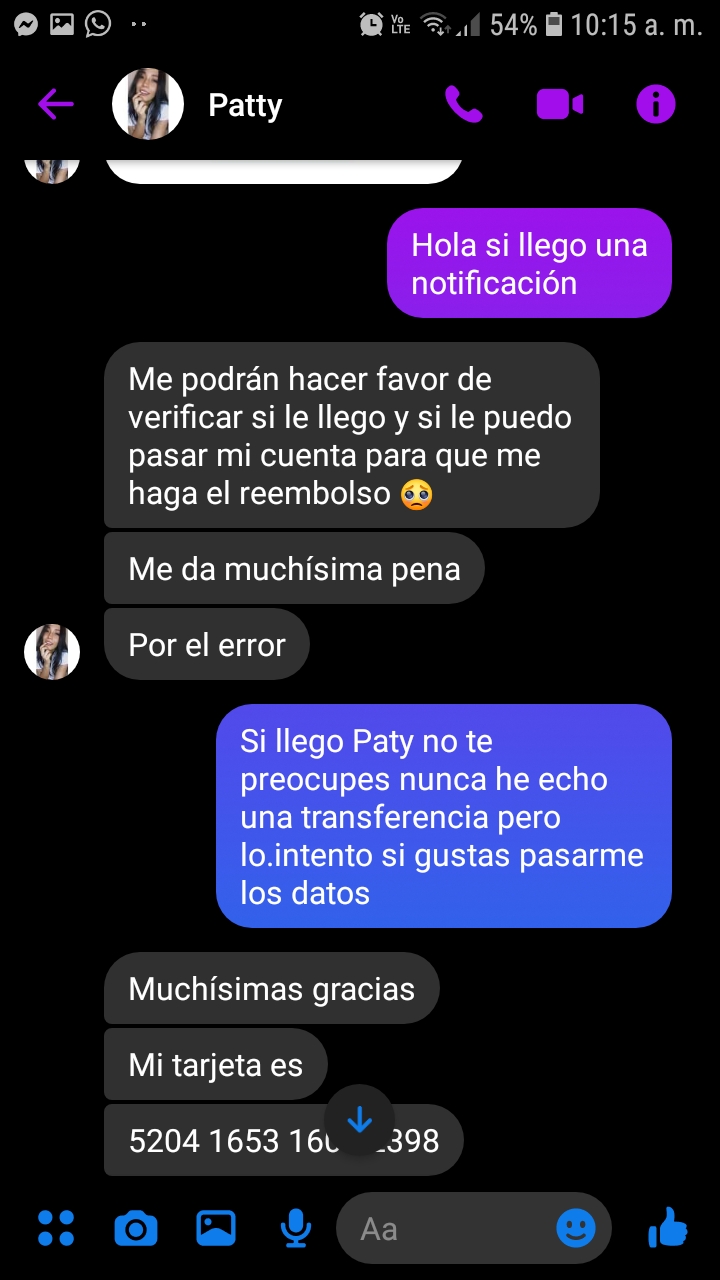Send a thumbs-up like

click(667, 1227)
